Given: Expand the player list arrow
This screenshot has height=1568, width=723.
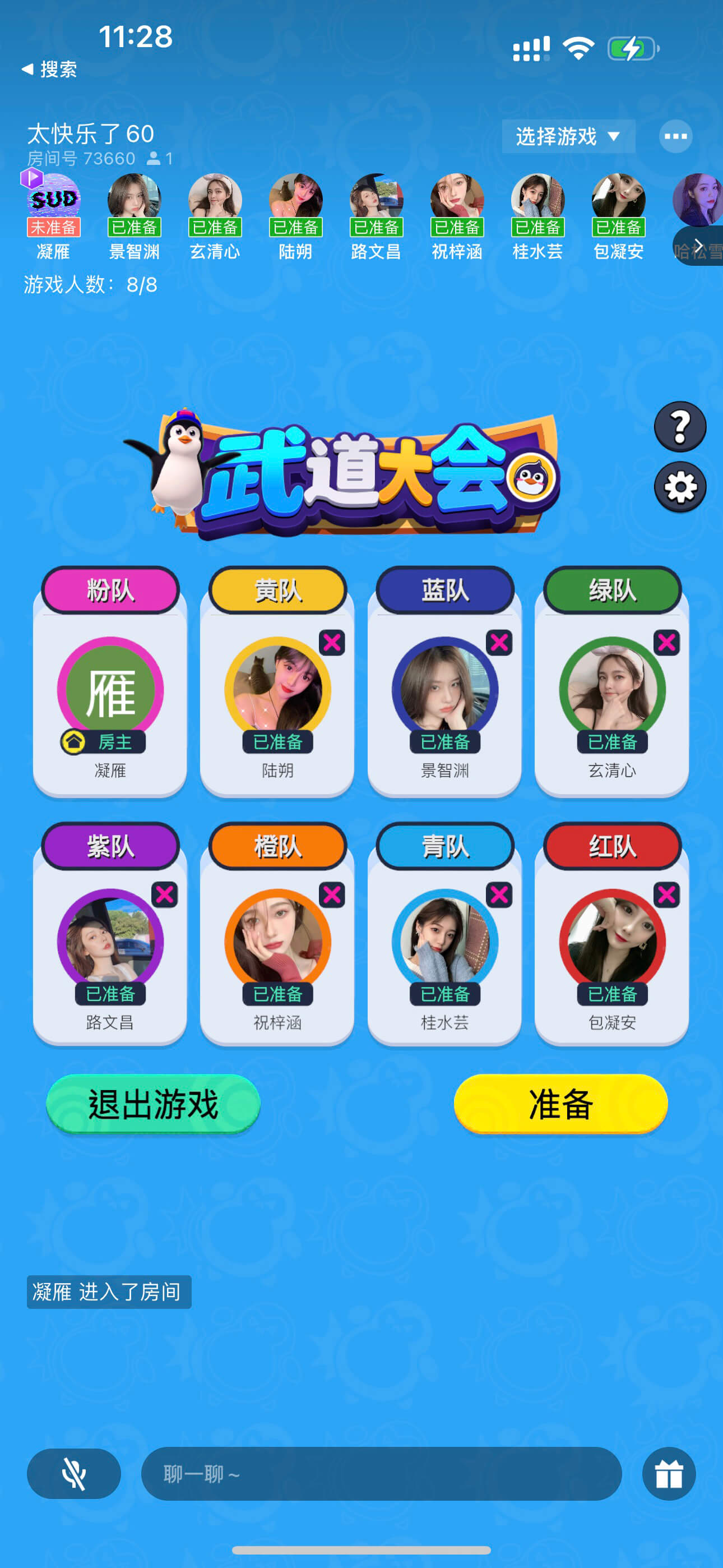Looking at the screenshot, I should click(x=699, y=245).
